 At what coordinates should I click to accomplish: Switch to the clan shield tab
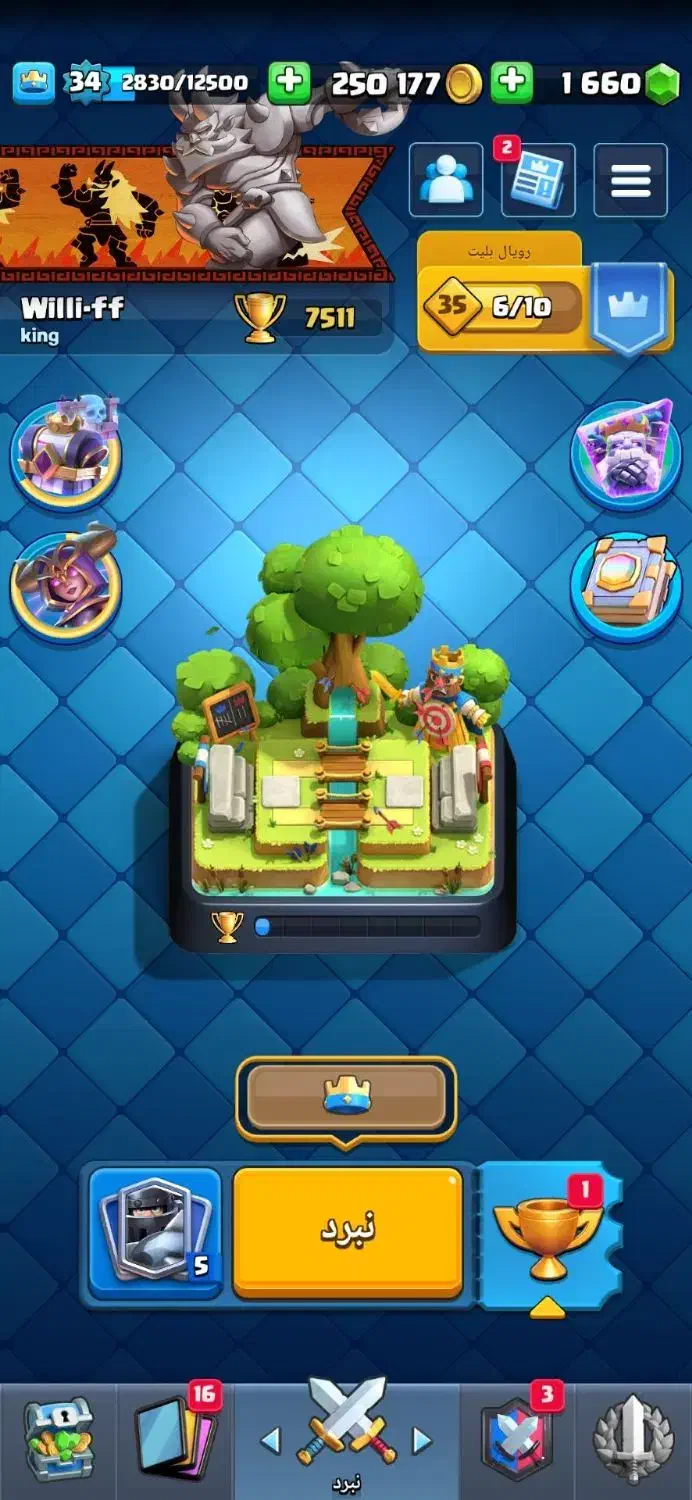click(518, 1440)
